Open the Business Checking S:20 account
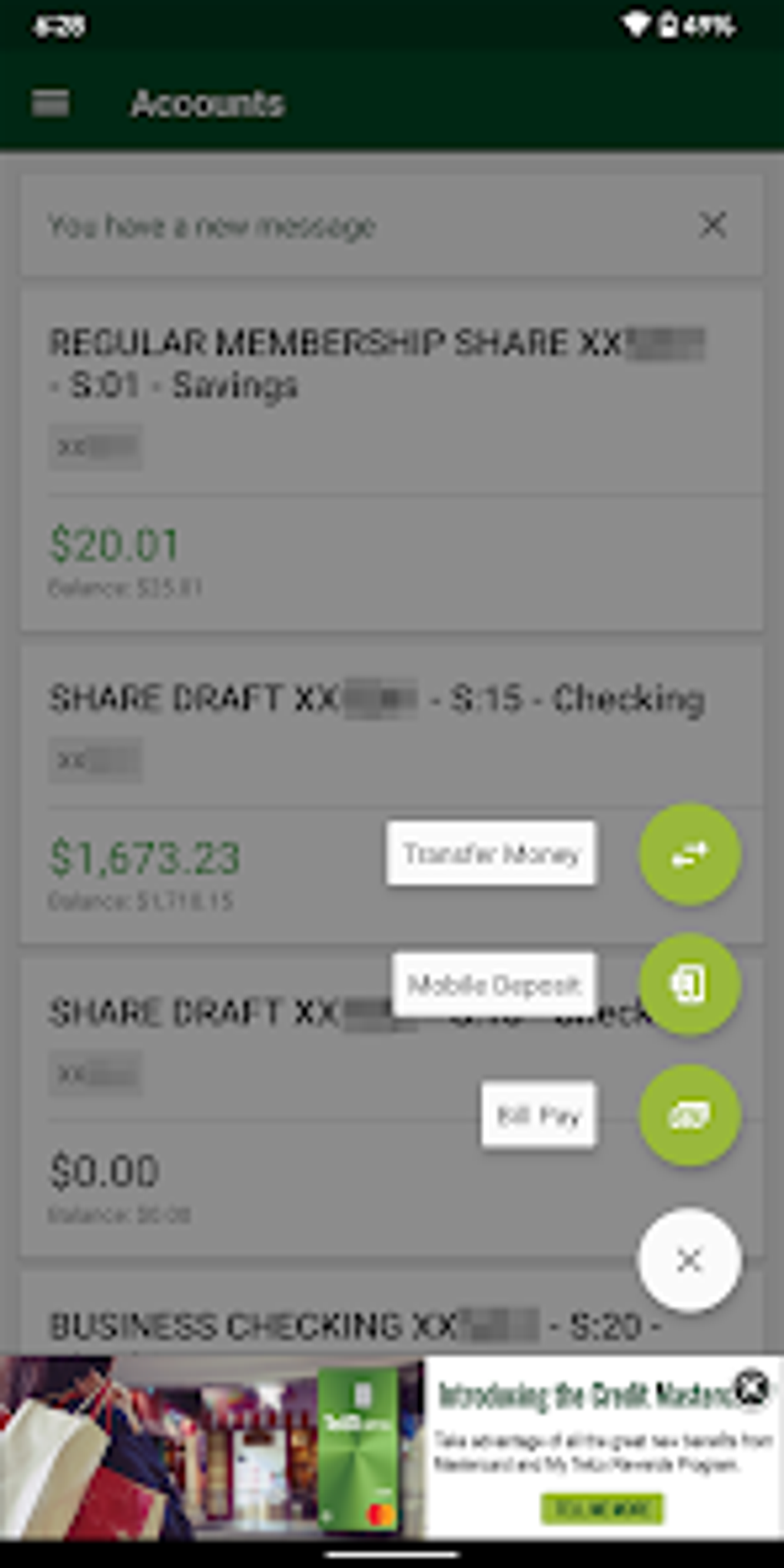784x1568 pixels. tap(307, 1326)
